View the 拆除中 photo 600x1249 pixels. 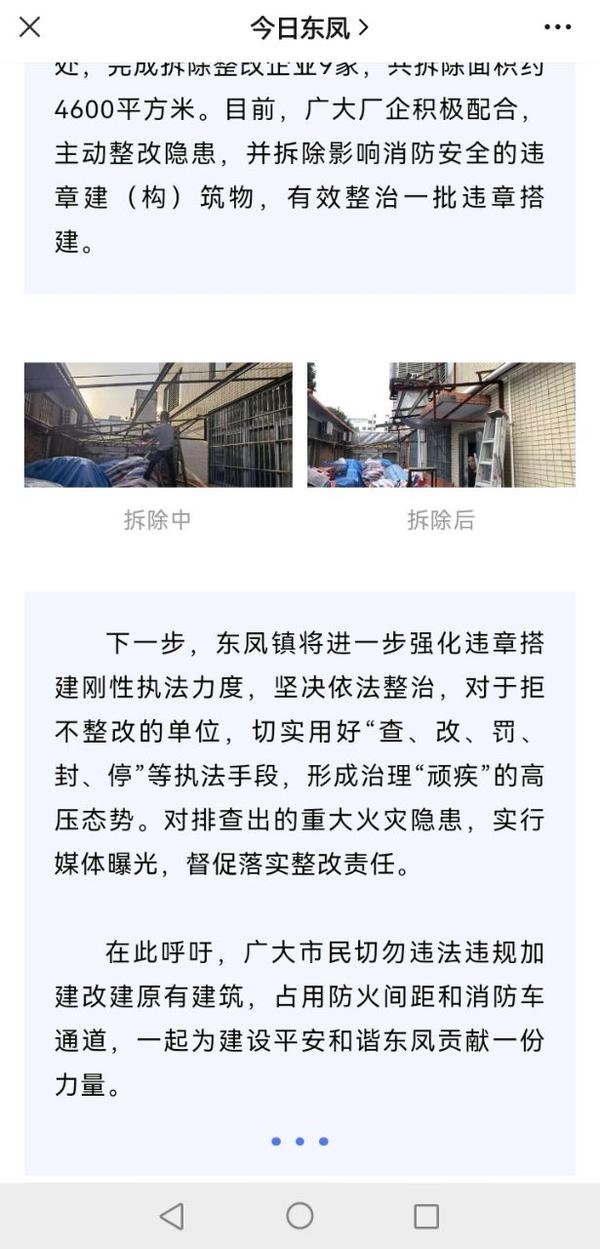point(158,425)
